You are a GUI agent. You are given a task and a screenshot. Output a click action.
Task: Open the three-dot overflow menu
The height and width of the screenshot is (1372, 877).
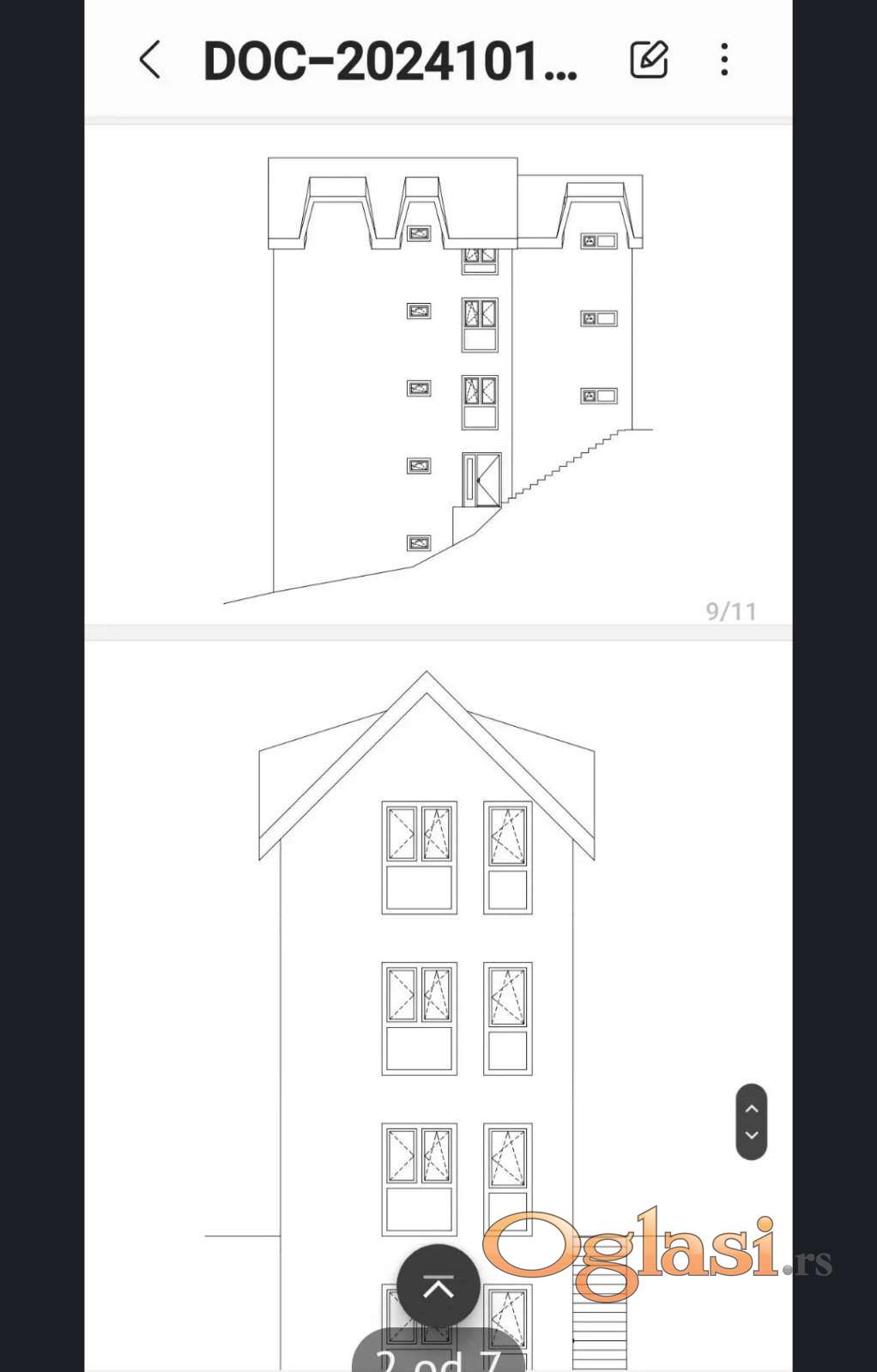point(725,60)
